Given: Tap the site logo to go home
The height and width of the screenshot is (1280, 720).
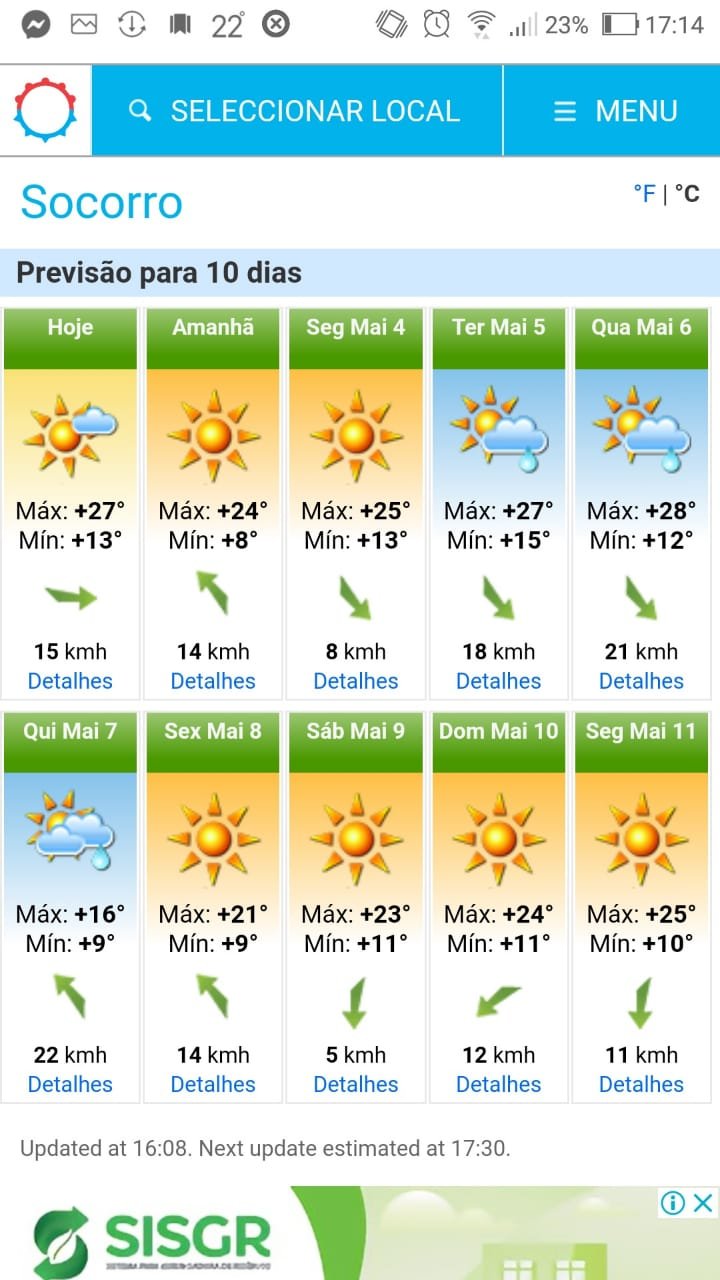Looking at the screenshot, I should pyautogui.click(x=45, y=110).
